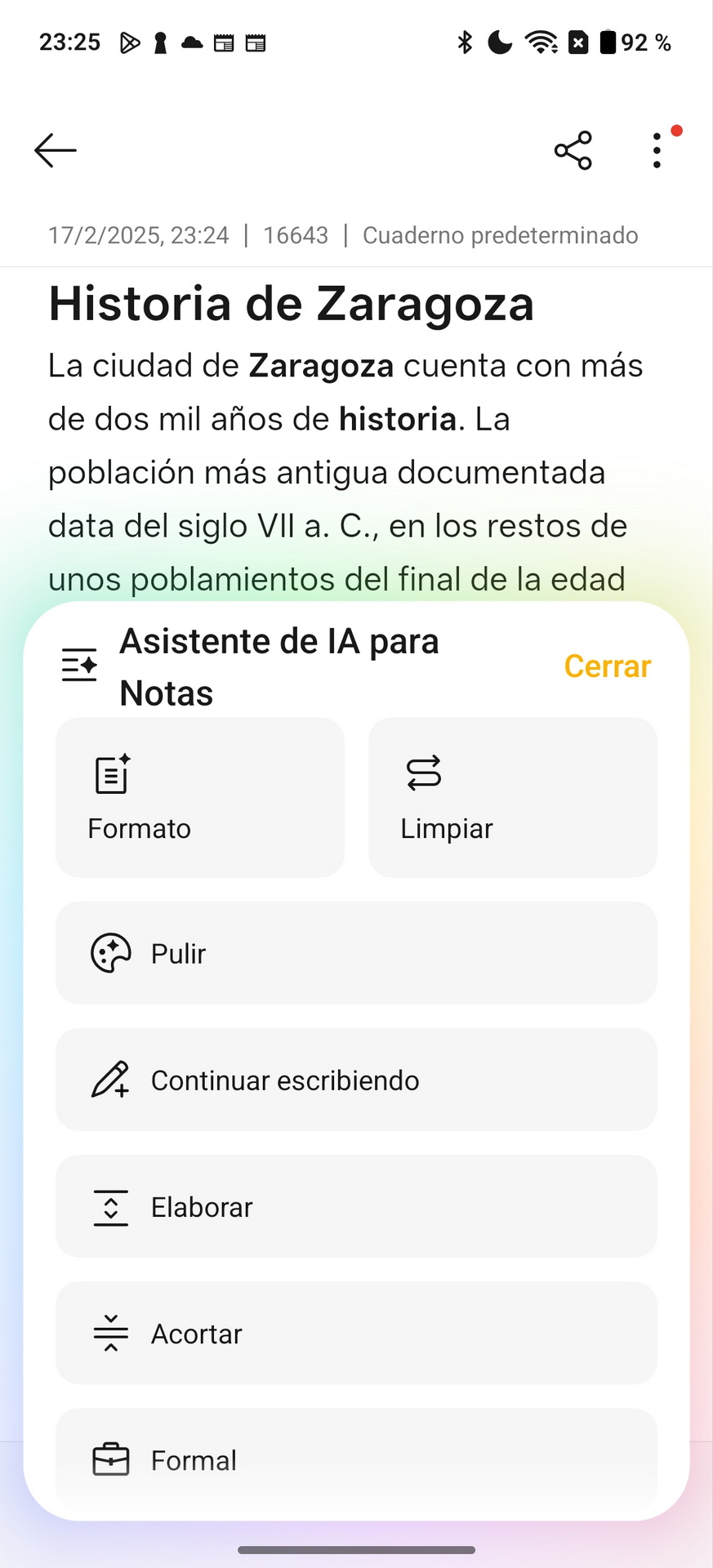Share this note
Image resolution: width=713 pixels, height=1568 pixels.
click(x=573, y=150)
